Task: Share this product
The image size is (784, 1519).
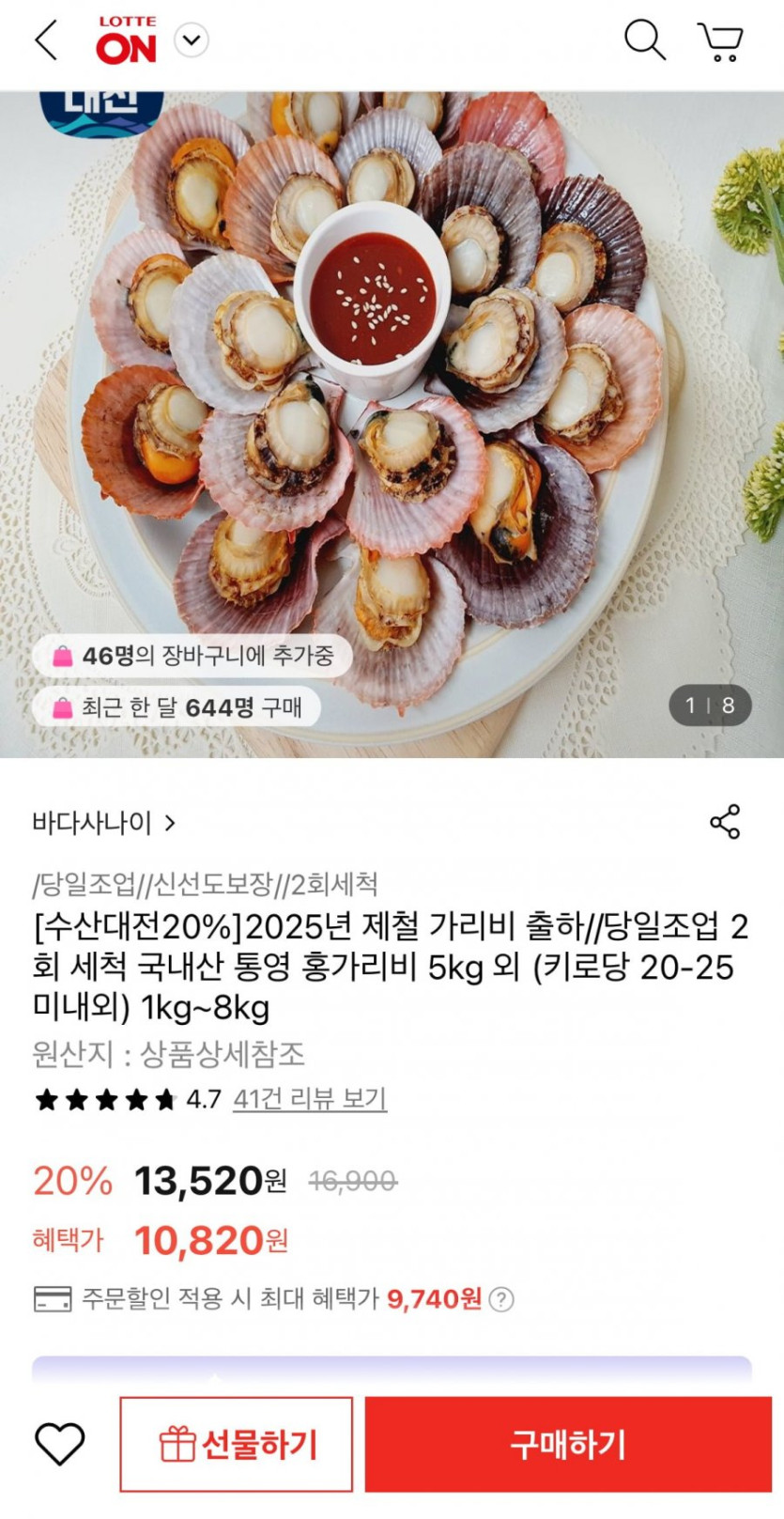Action: (724, 822)
